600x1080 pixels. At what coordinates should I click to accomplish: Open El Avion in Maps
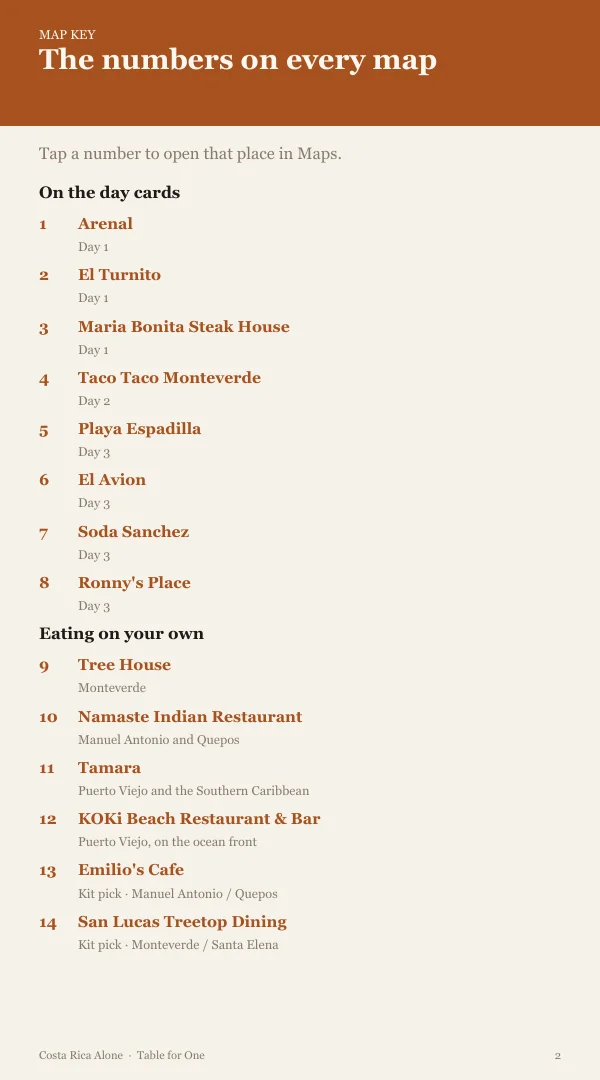click(112, 480)
